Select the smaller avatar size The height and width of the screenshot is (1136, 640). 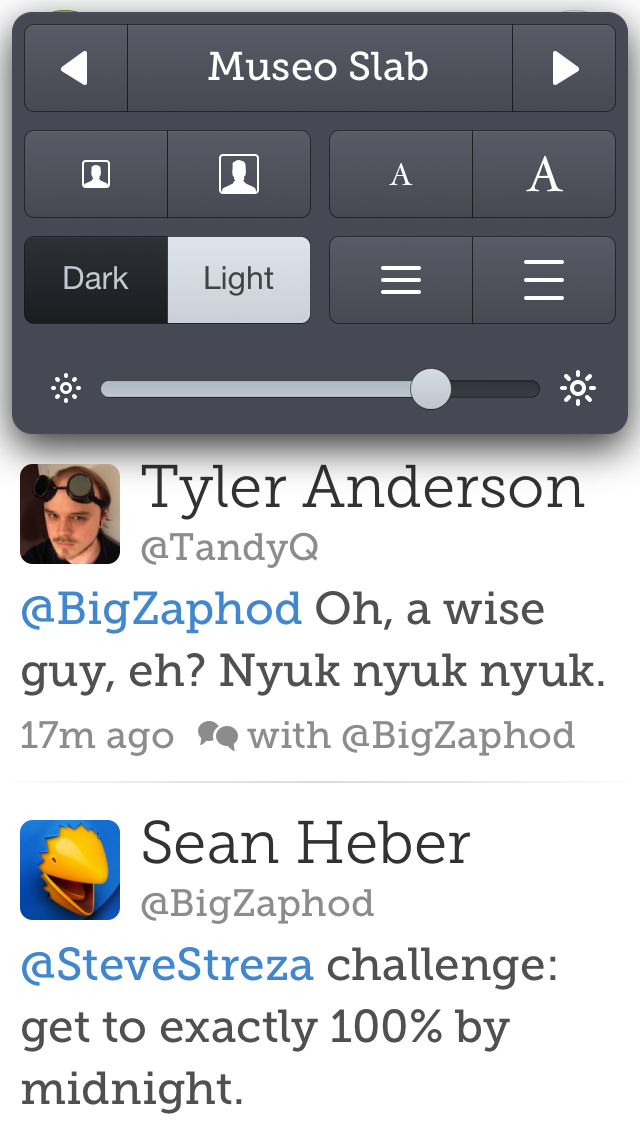[x=96, y=174]
